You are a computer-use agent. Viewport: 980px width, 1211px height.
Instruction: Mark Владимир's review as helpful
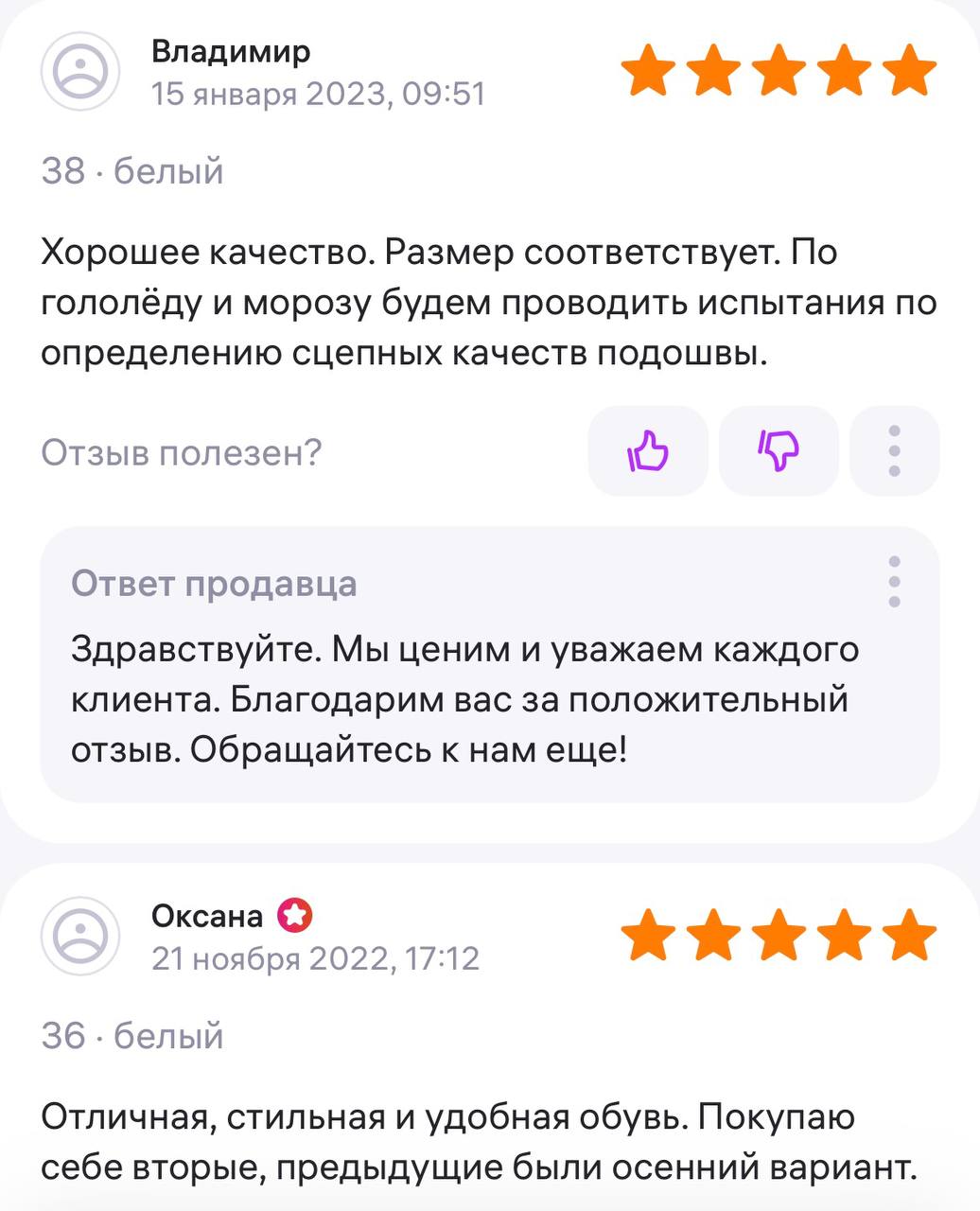click(648, 451)
